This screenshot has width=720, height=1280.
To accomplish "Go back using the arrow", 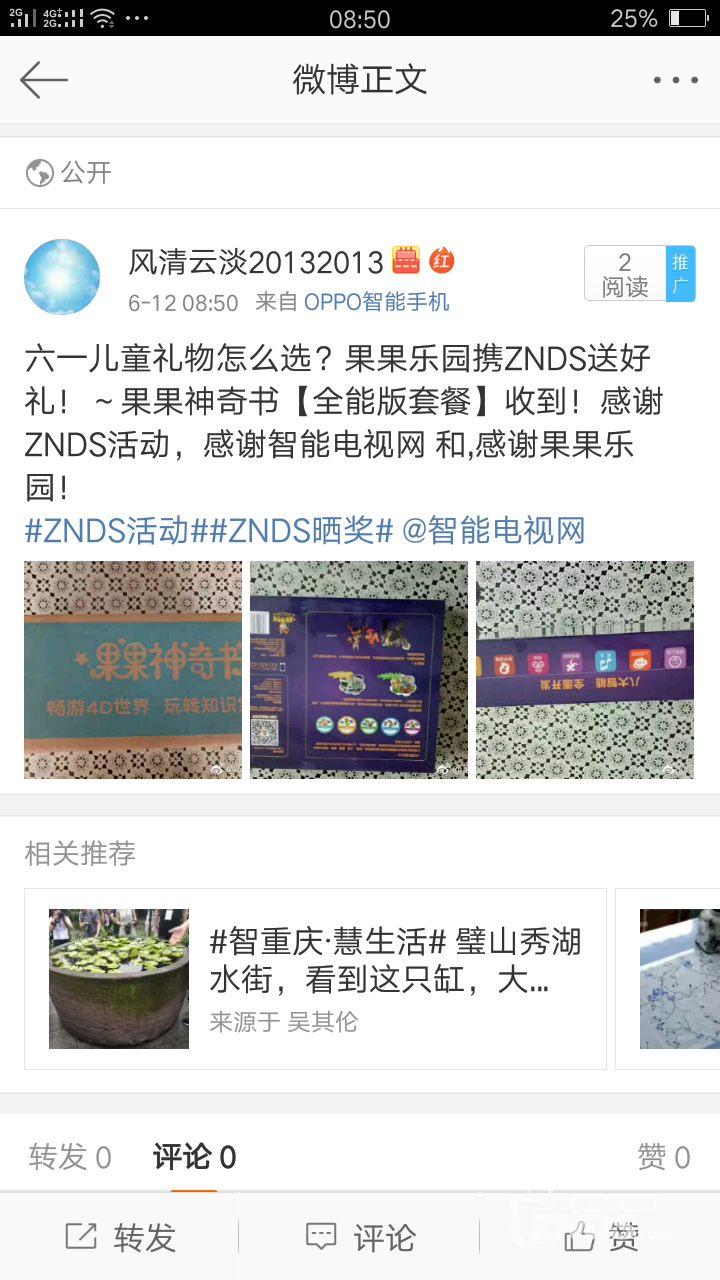I will point(44,80).
